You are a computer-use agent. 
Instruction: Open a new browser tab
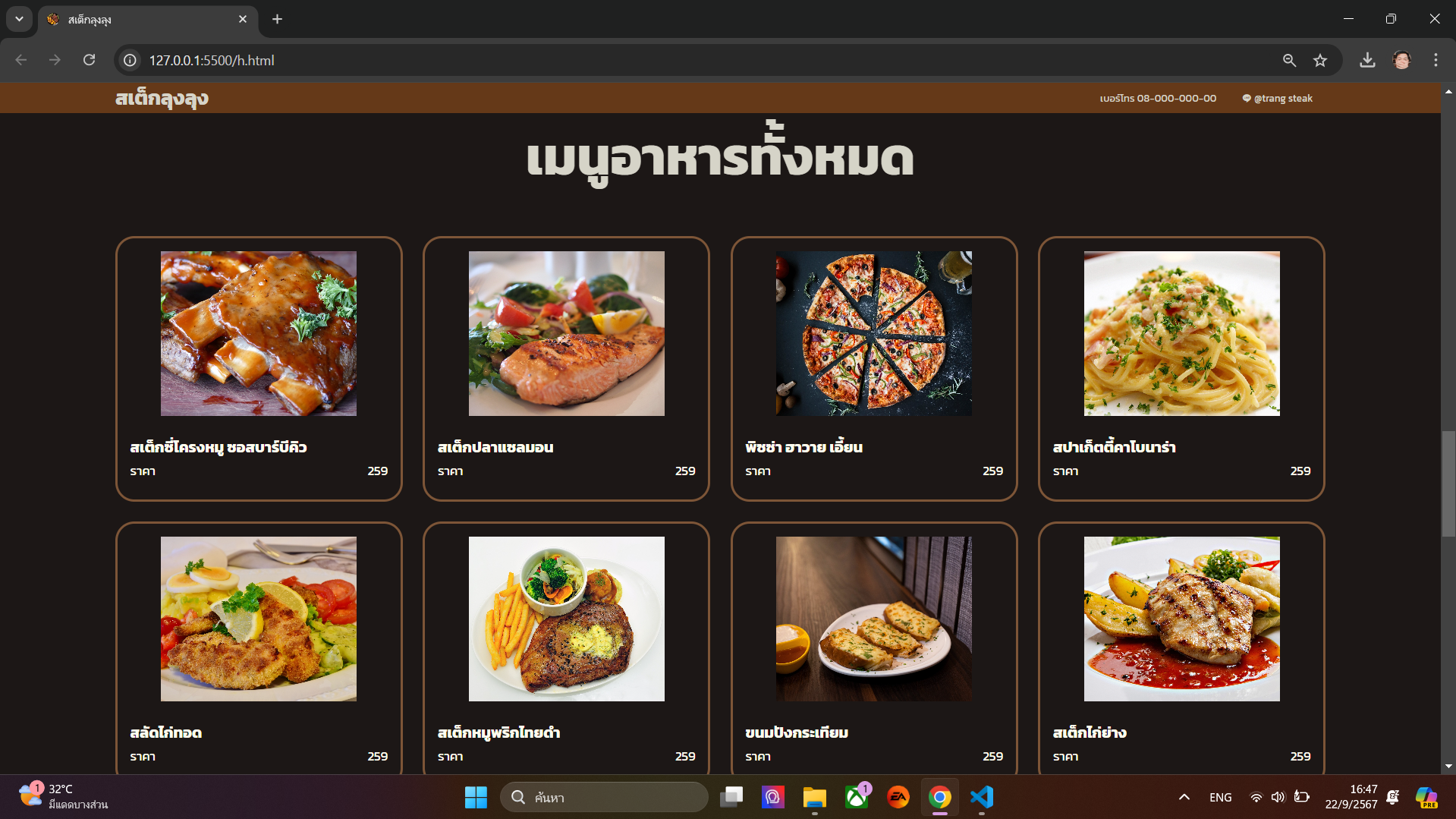click(277, 19)
